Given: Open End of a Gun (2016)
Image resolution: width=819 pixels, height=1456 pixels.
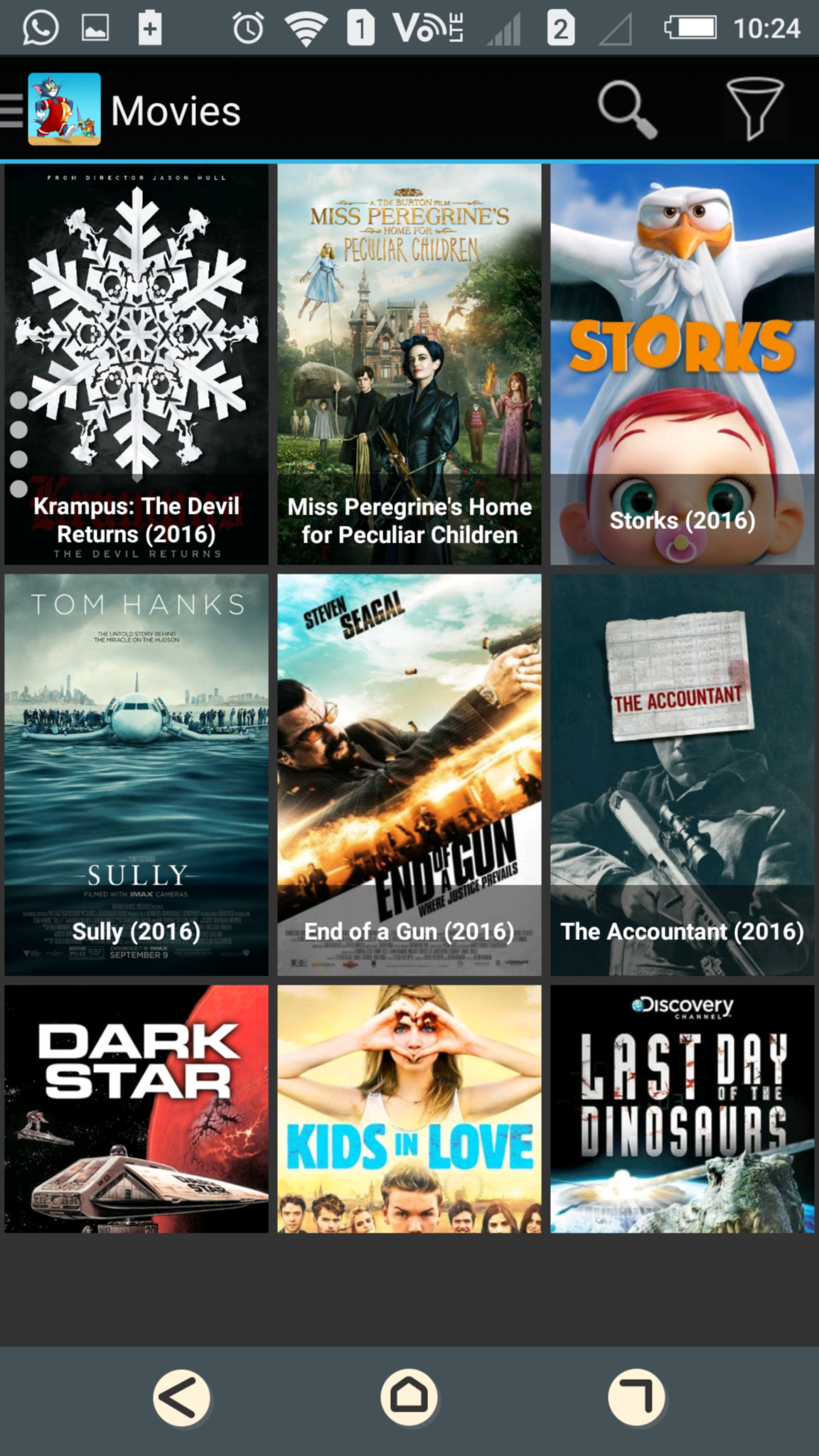Looking at the screenshot, I should (409, 775).
